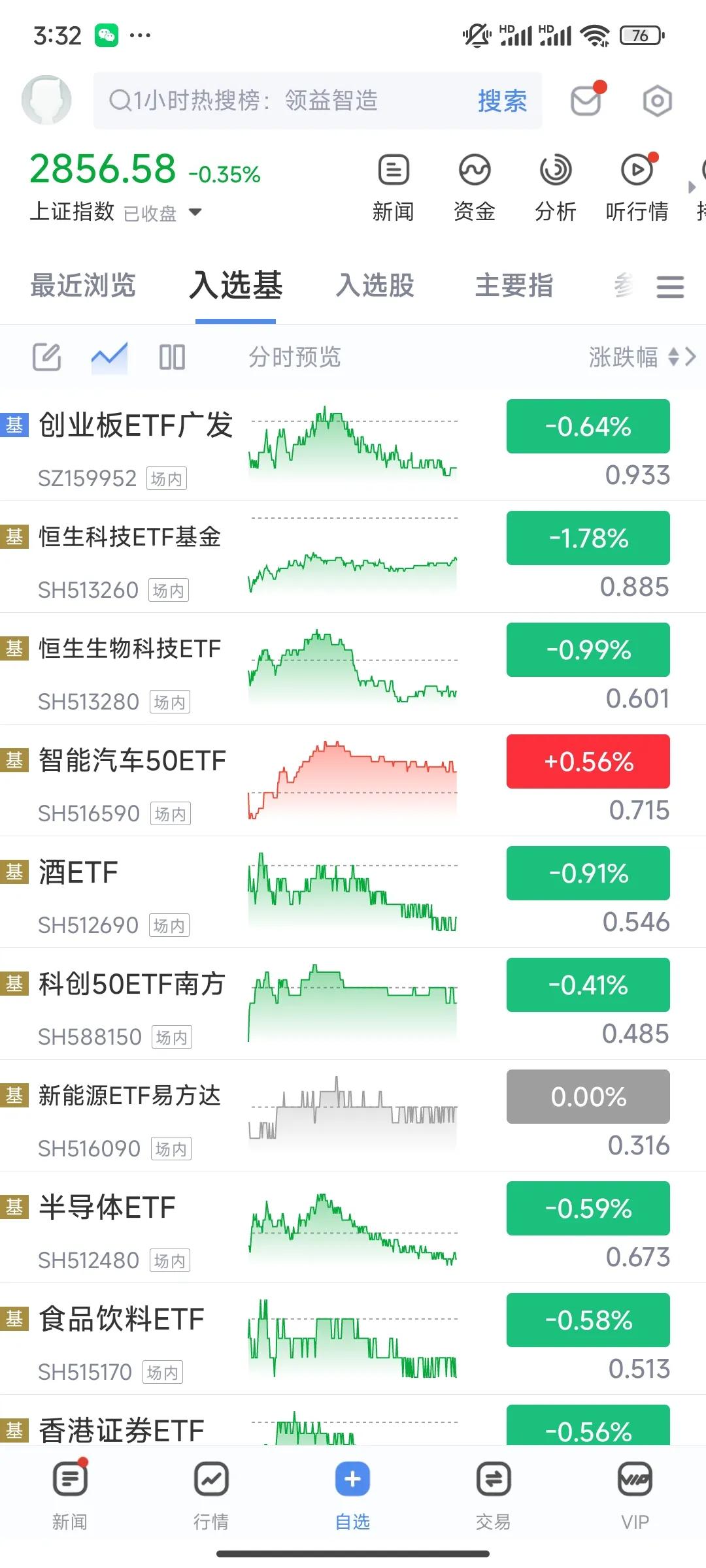This screenshot has height=1568, width=706.
Task: Switch to the 入选股 tab
Action: [x=375, y=286]
